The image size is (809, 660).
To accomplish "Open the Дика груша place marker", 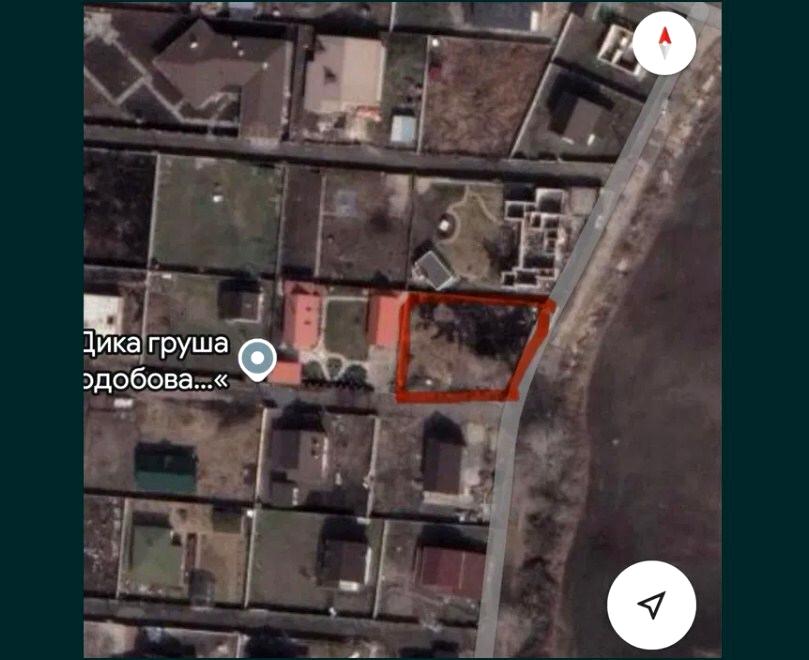I will pyautogui.click(x=260, y=359).
